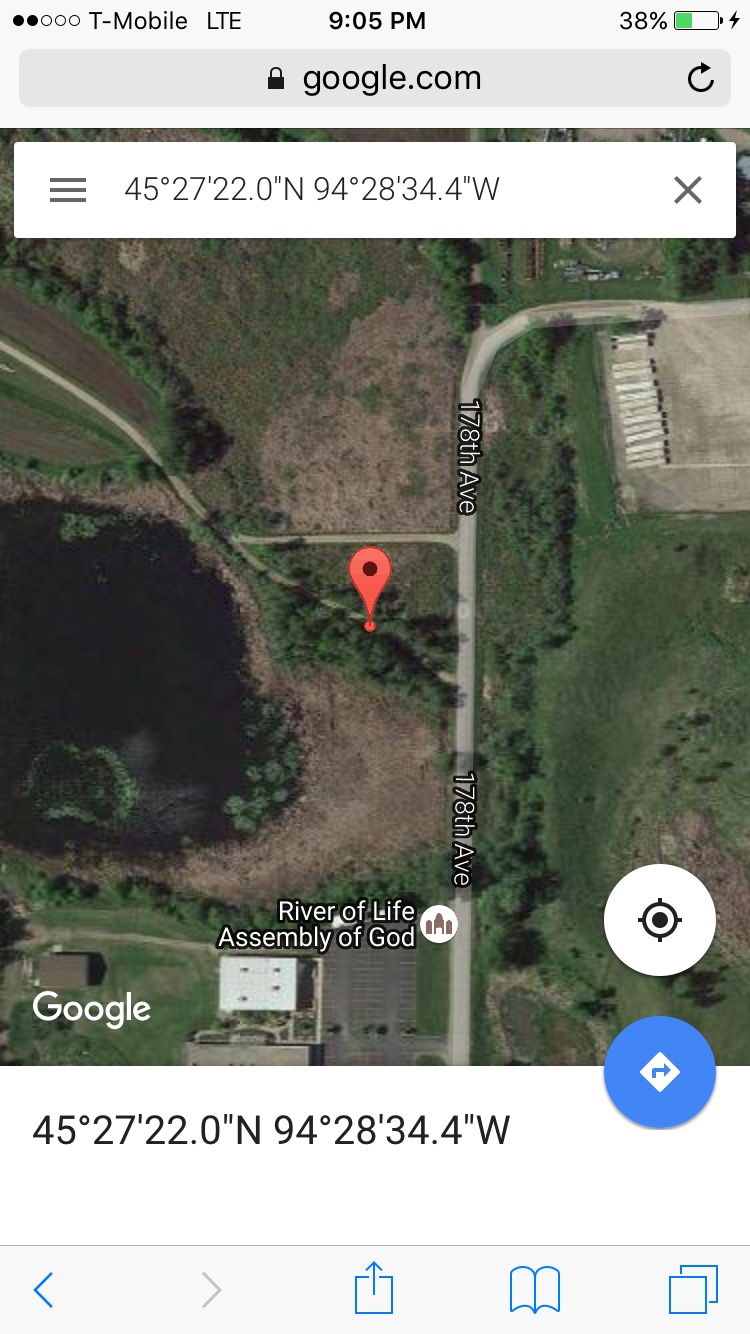
Task: Open the Safari share sheet
Action: pos(374,1288)
